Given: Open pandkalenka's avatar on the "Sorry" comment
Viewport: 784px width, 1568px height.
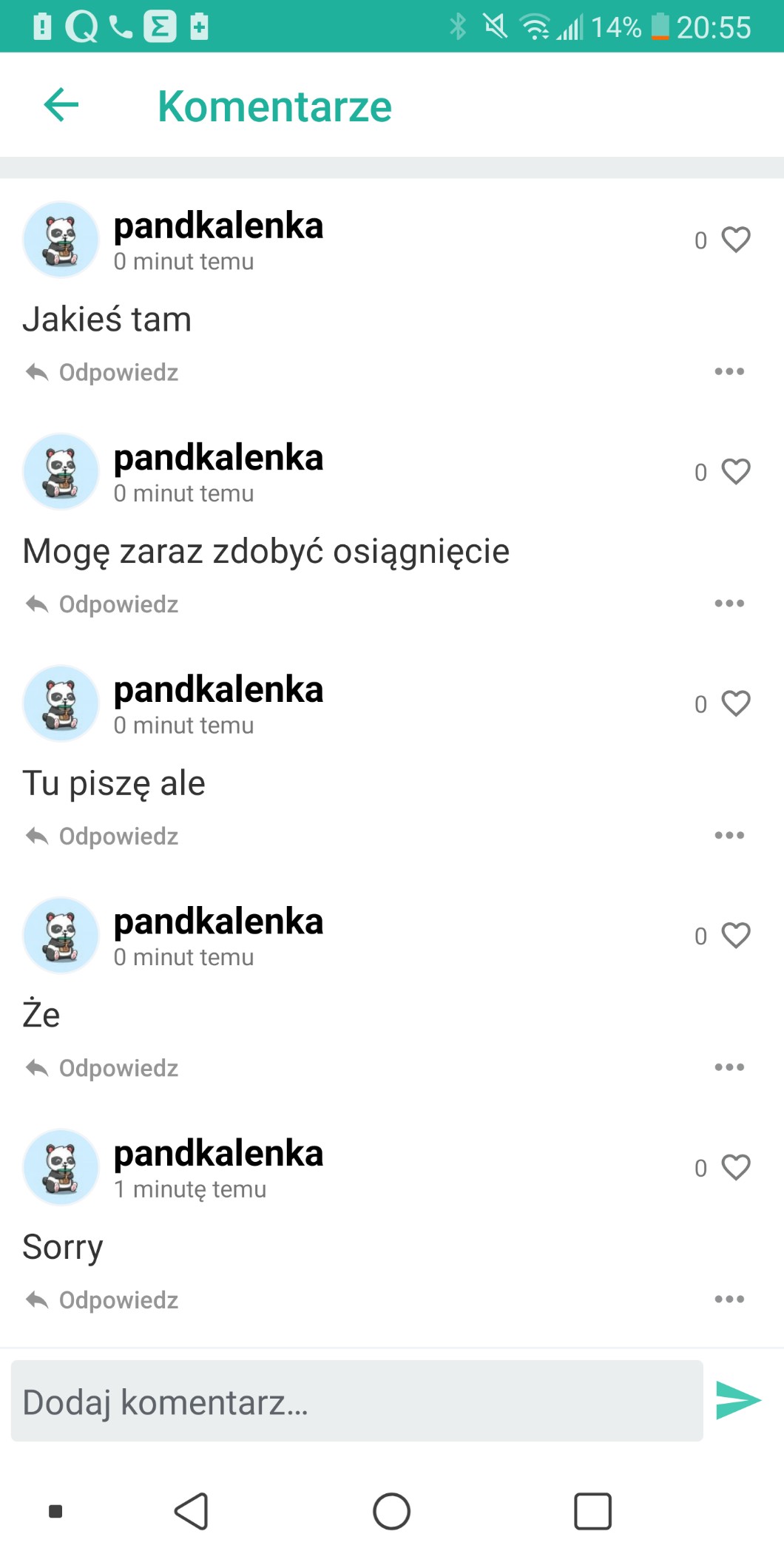Looking at the screenshot, I should click(x=61, y=1167).
